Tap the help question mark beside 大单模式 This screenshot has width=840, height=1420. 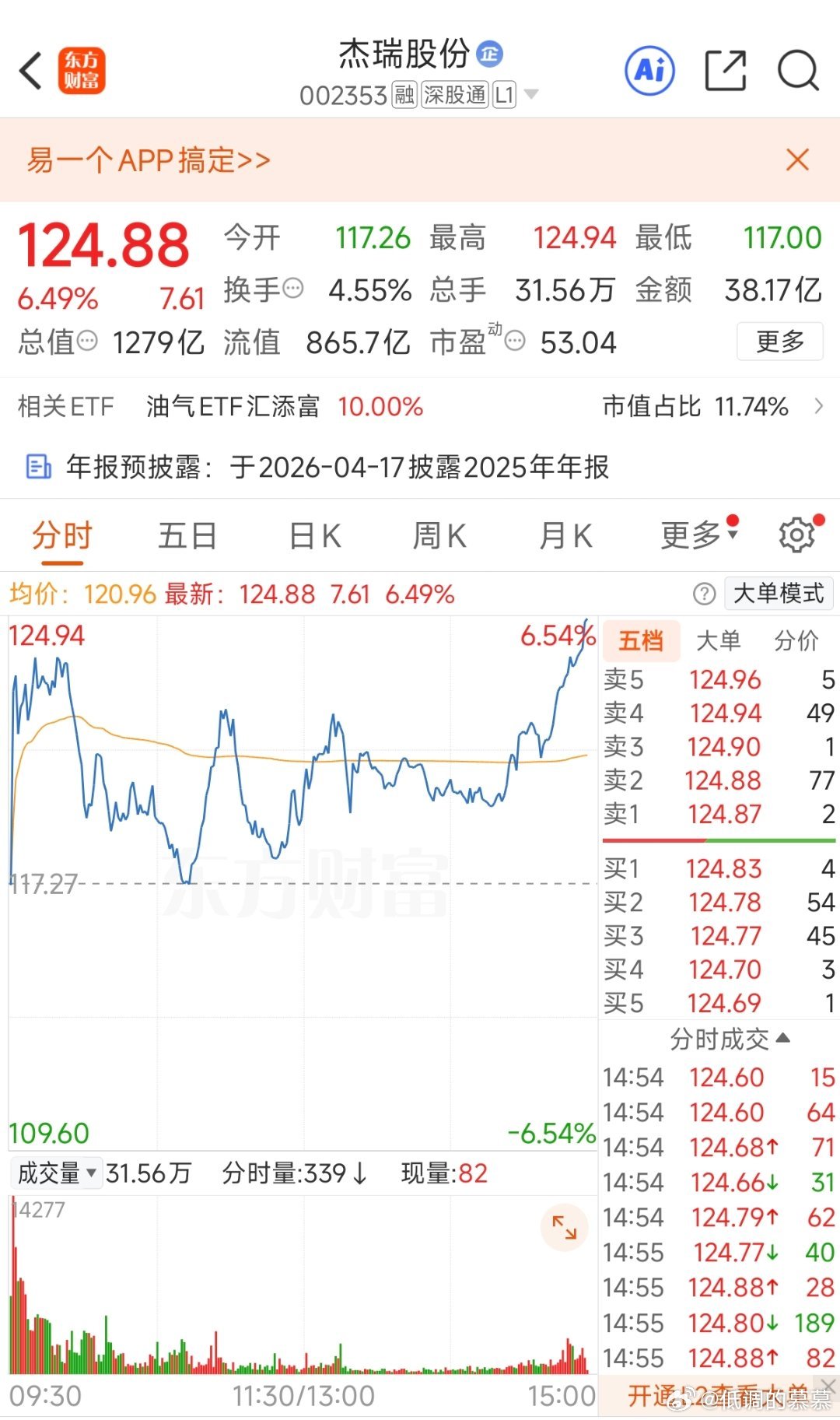pos(702,594)
